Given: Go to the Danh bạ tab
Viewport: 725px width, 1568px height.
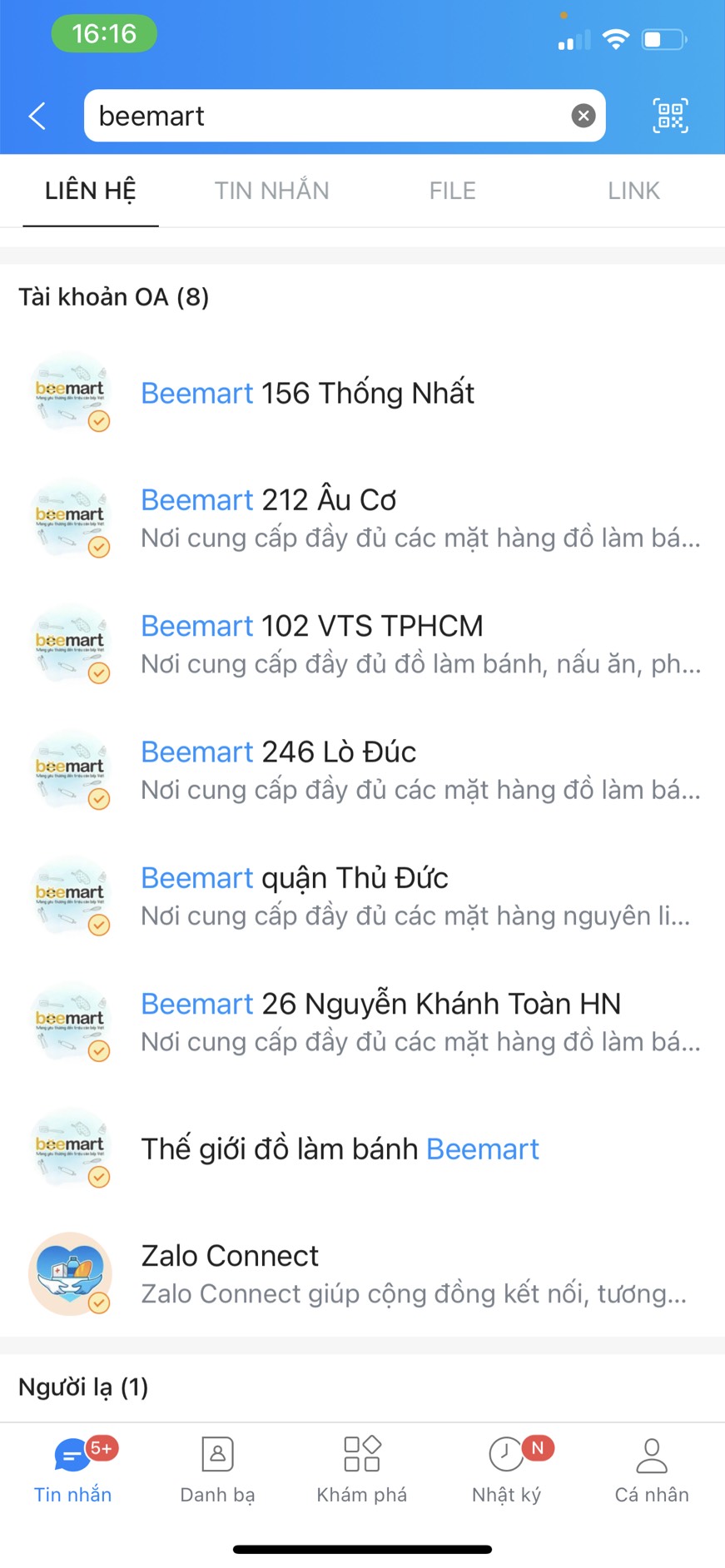Looking at the screenshot, I should tap(217, 1470).
